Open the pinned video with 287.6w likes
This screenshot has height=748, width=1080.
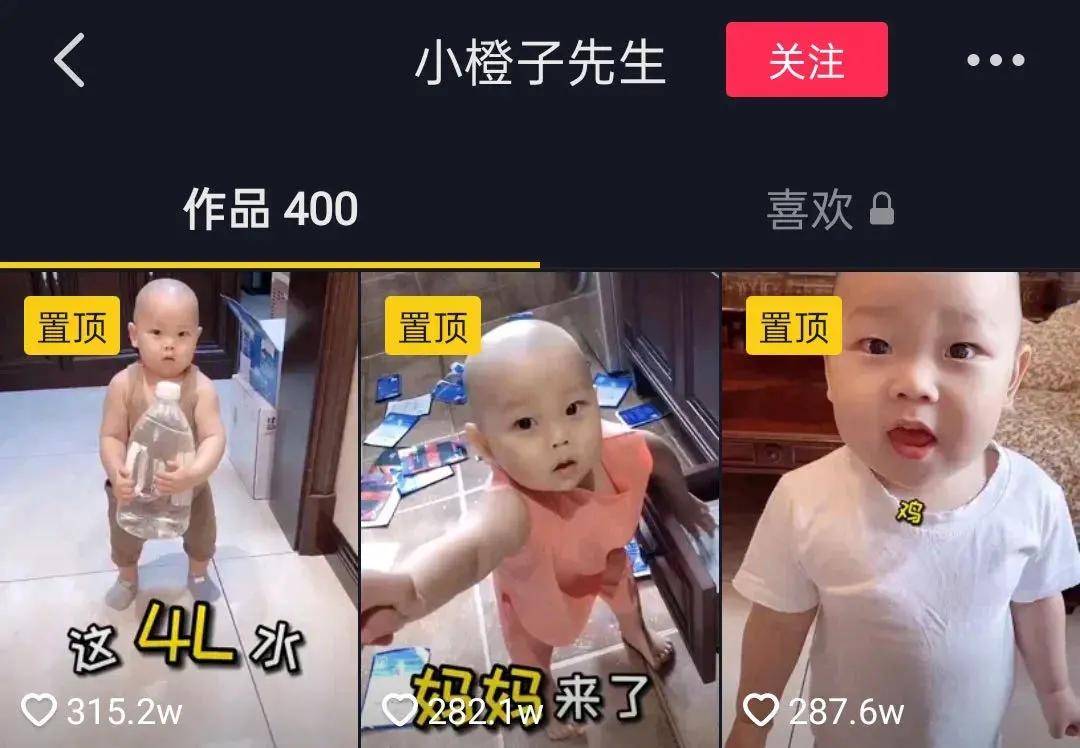901,510
